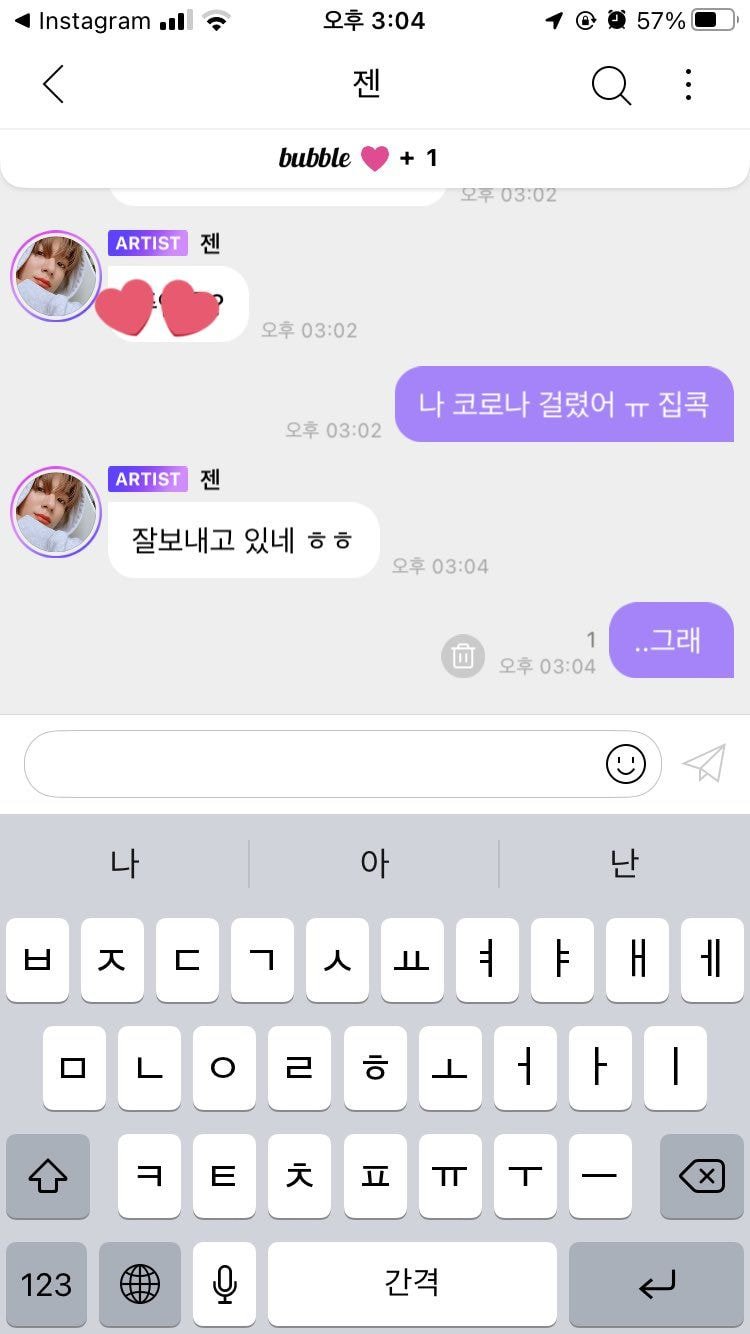Switch keyboard to 123 numbers
The height and width of the screenshot is (1334, 750).
click(x=46, y=1284)
